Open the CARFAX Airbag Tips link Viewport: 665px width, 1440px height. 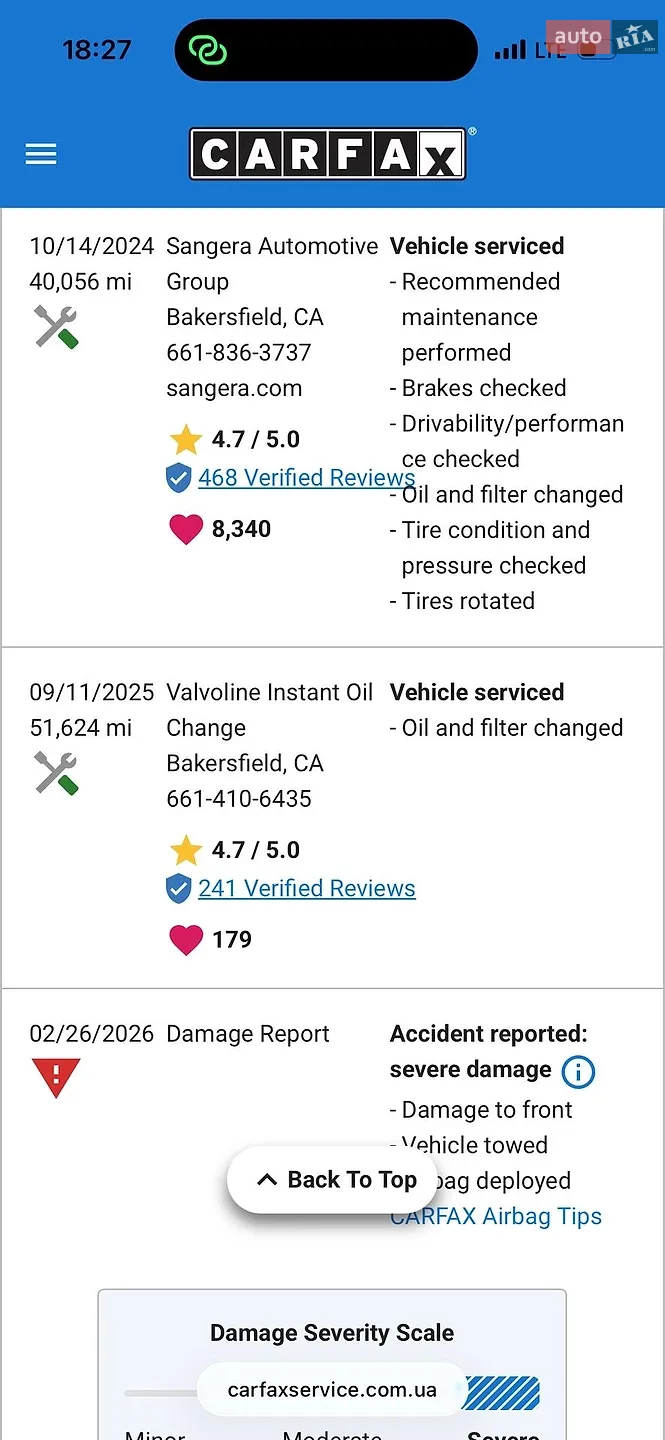(497, 1216)
